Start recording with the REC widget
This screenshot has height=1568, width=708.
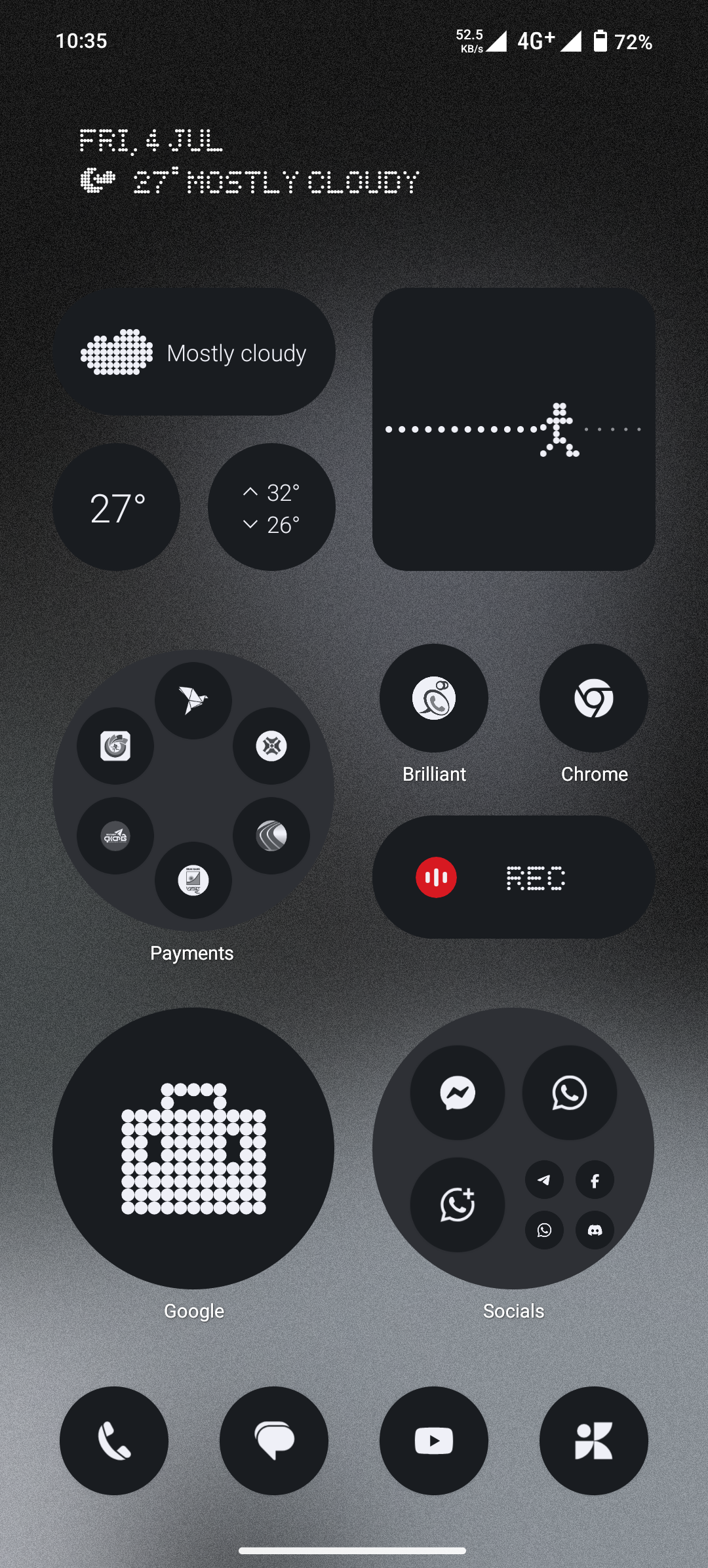tap(436, 877)
